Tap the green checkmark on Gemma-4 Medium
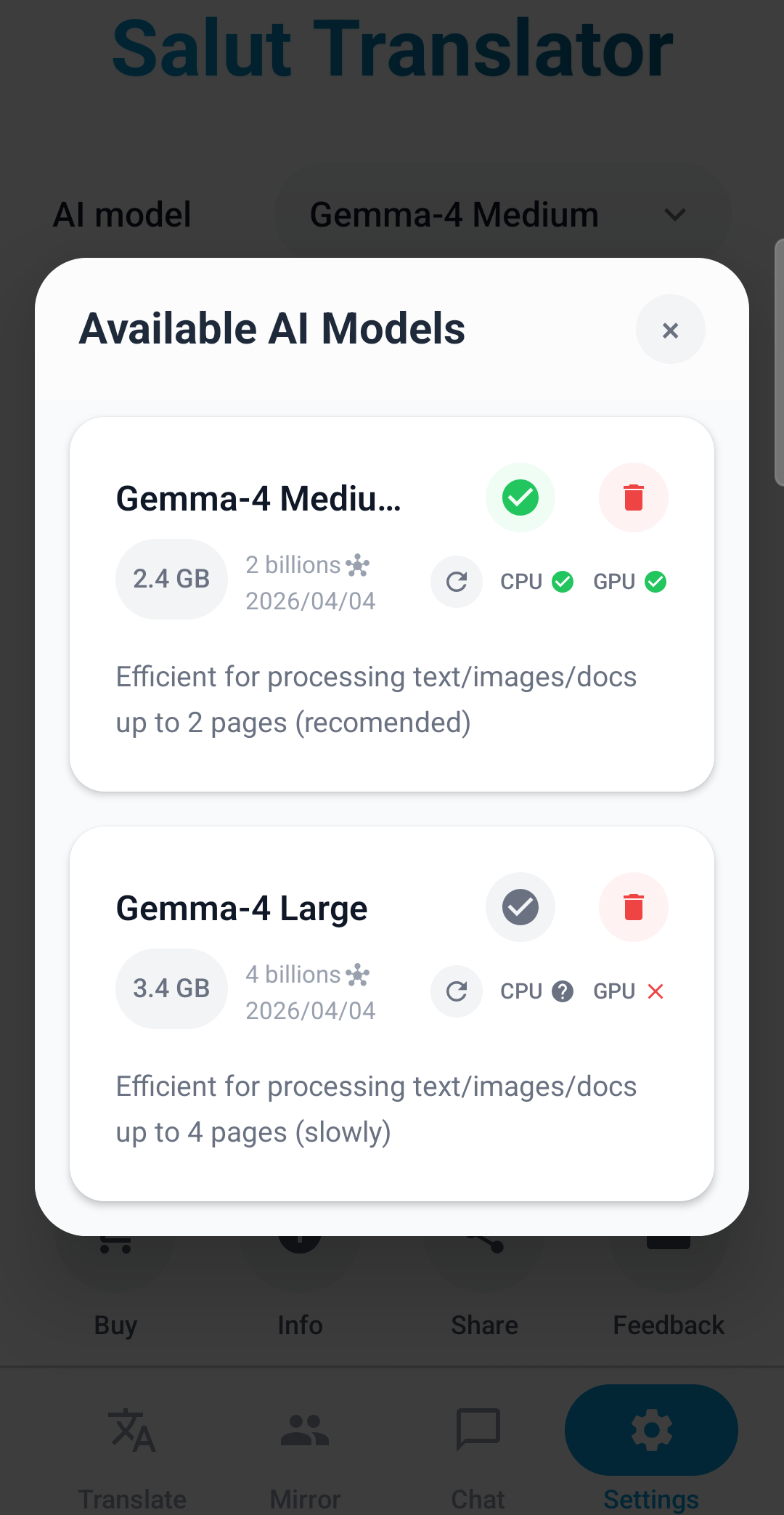This screenshot has height=1515, width=784. click(520, 497)
